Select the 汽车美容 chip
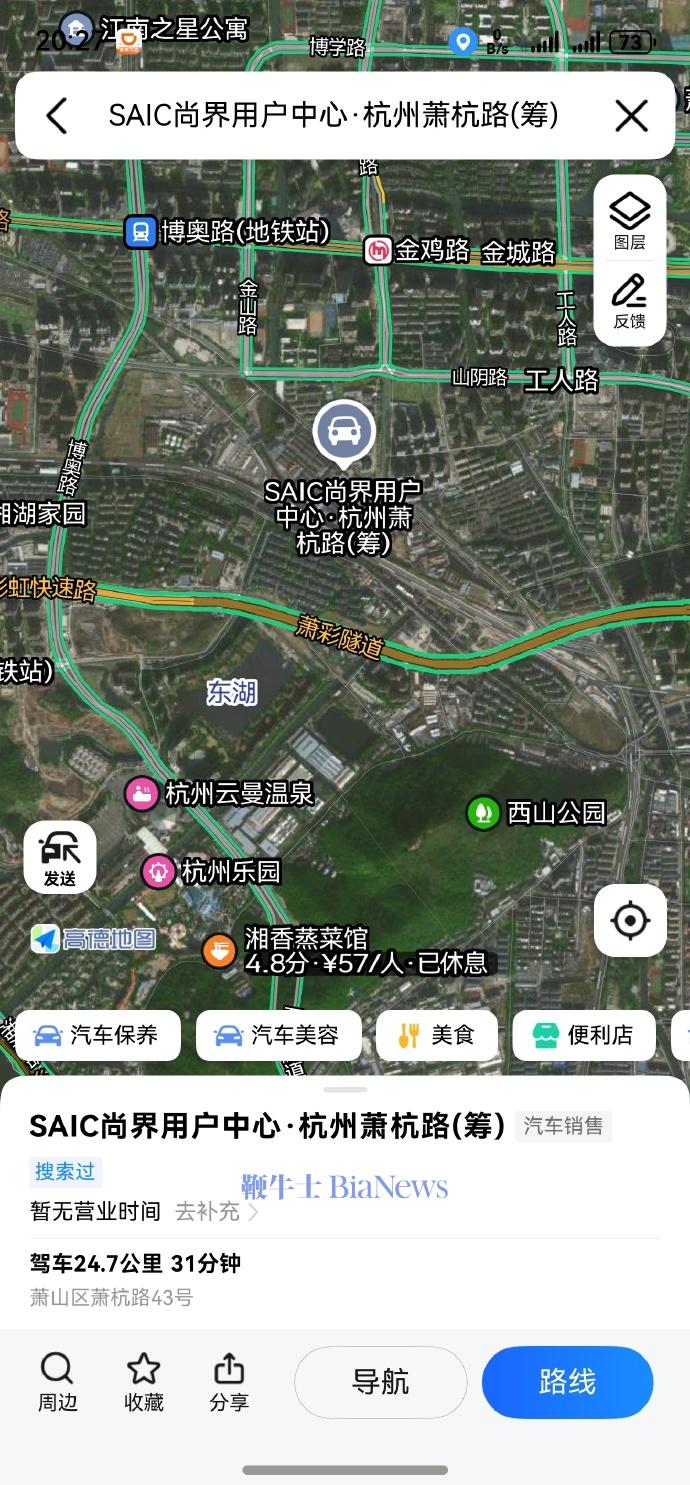 pos(278,1035)
